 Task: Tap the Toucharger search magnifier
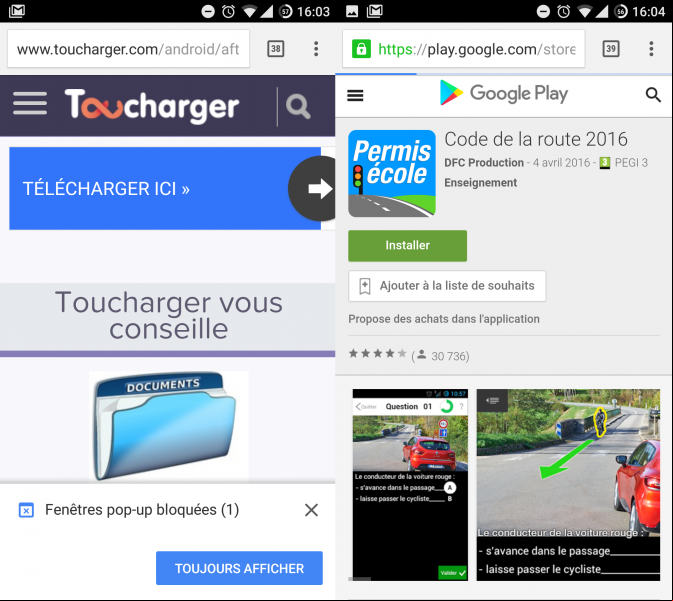click(298, 106)
